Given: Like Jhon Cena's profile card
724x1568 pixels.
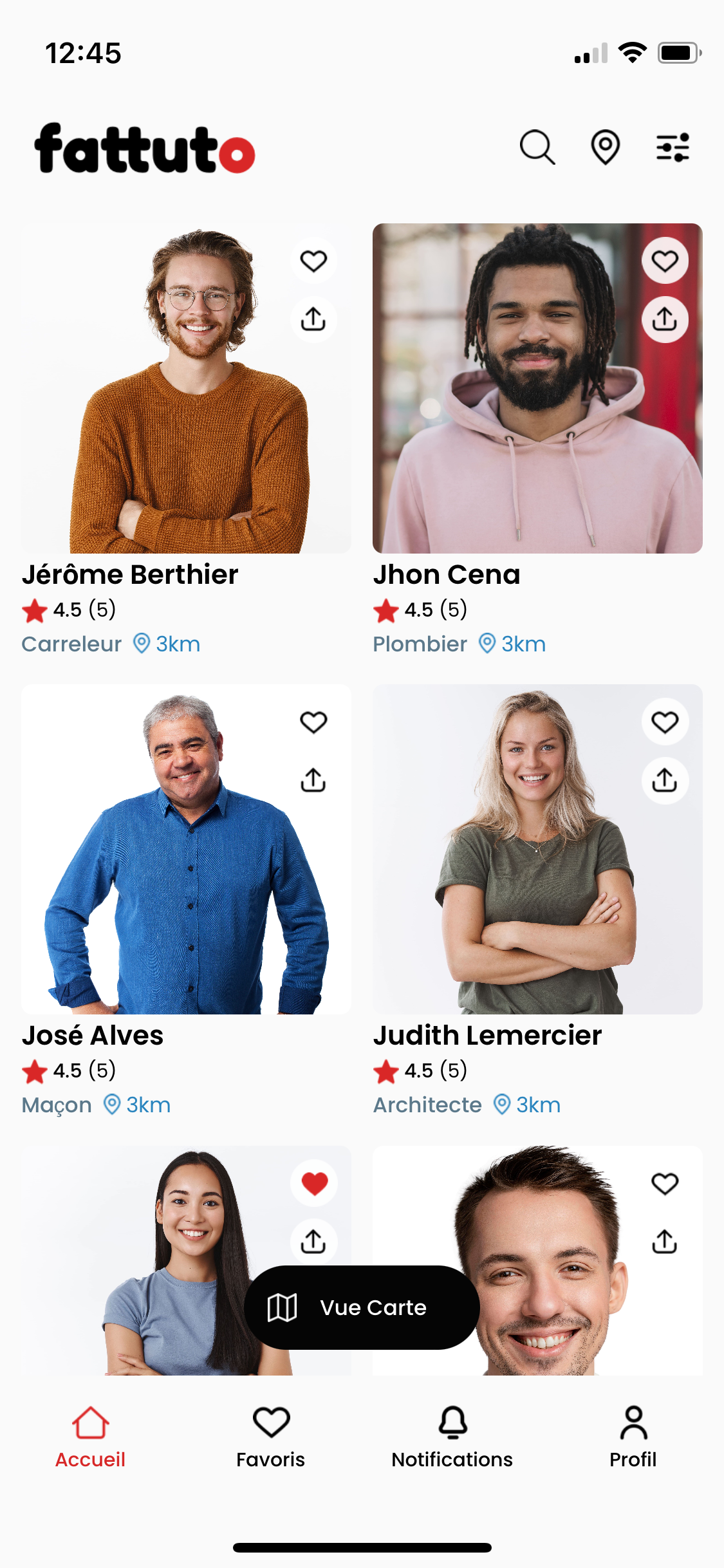Looking at the screenshot, I should click(665, 261).
